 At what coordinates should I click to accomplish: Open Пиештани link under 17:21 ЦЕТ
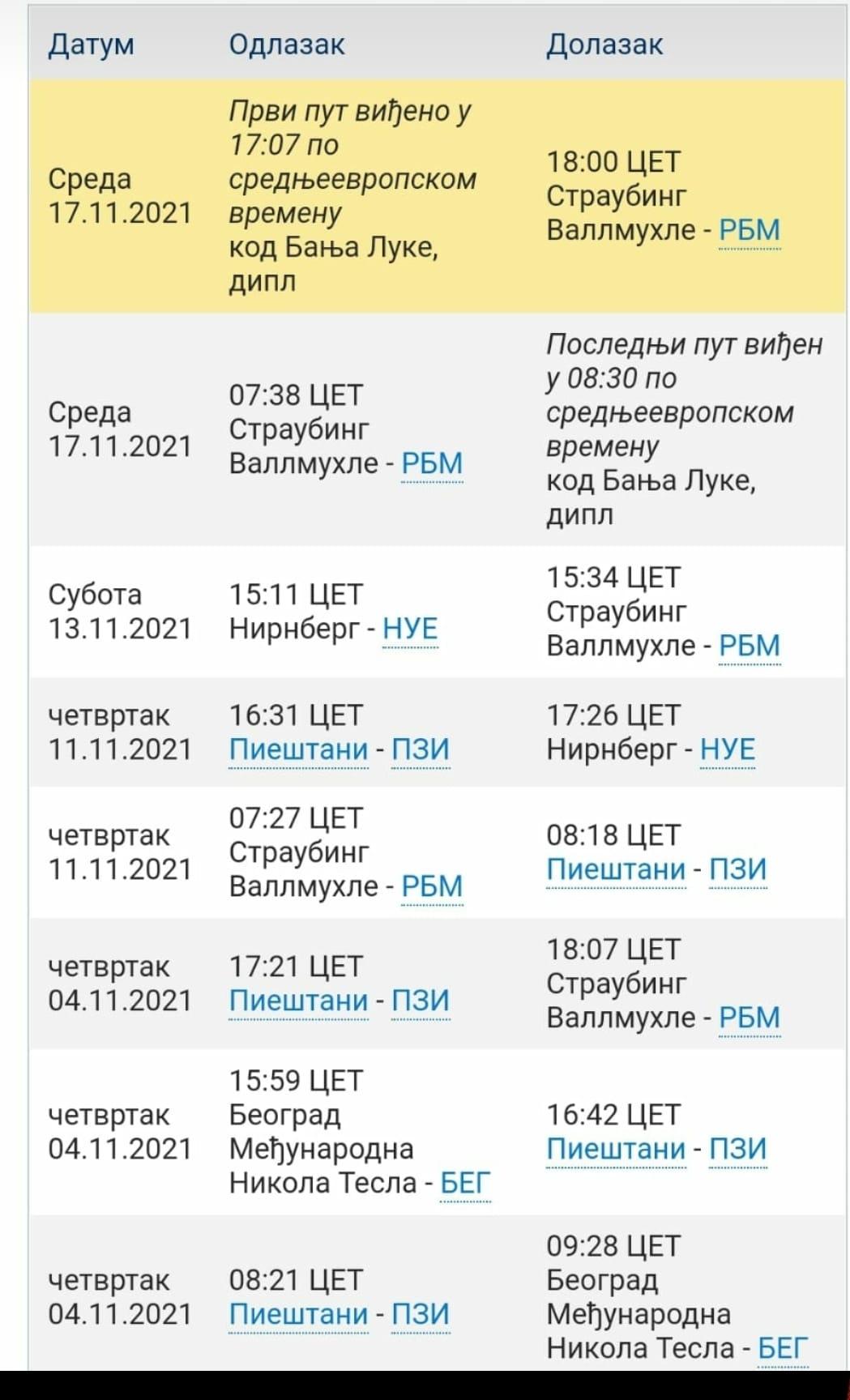299,1001
